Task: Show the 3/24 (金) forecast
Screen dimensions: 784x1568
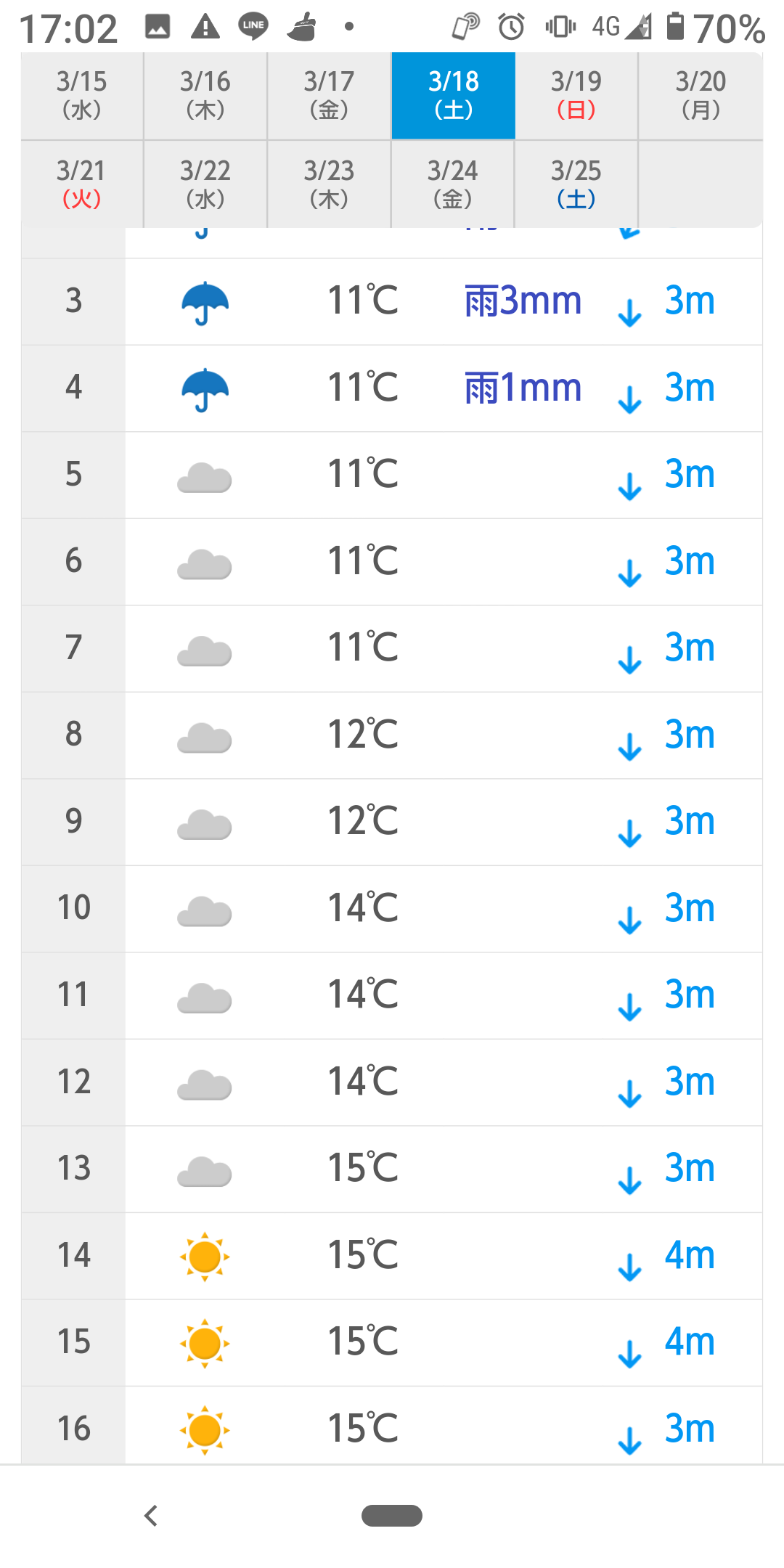Action: tap(453, 184)
